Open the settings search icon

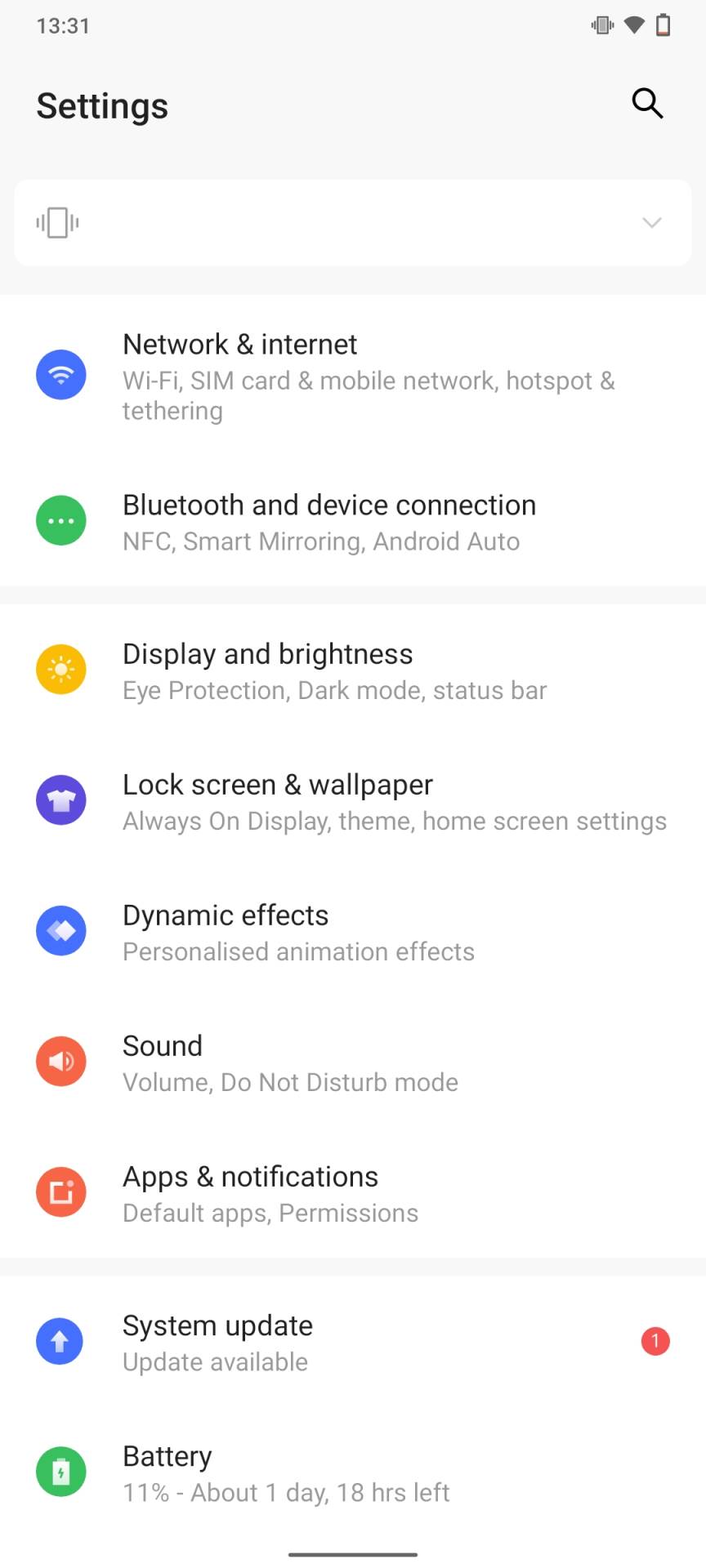[647, 104]
